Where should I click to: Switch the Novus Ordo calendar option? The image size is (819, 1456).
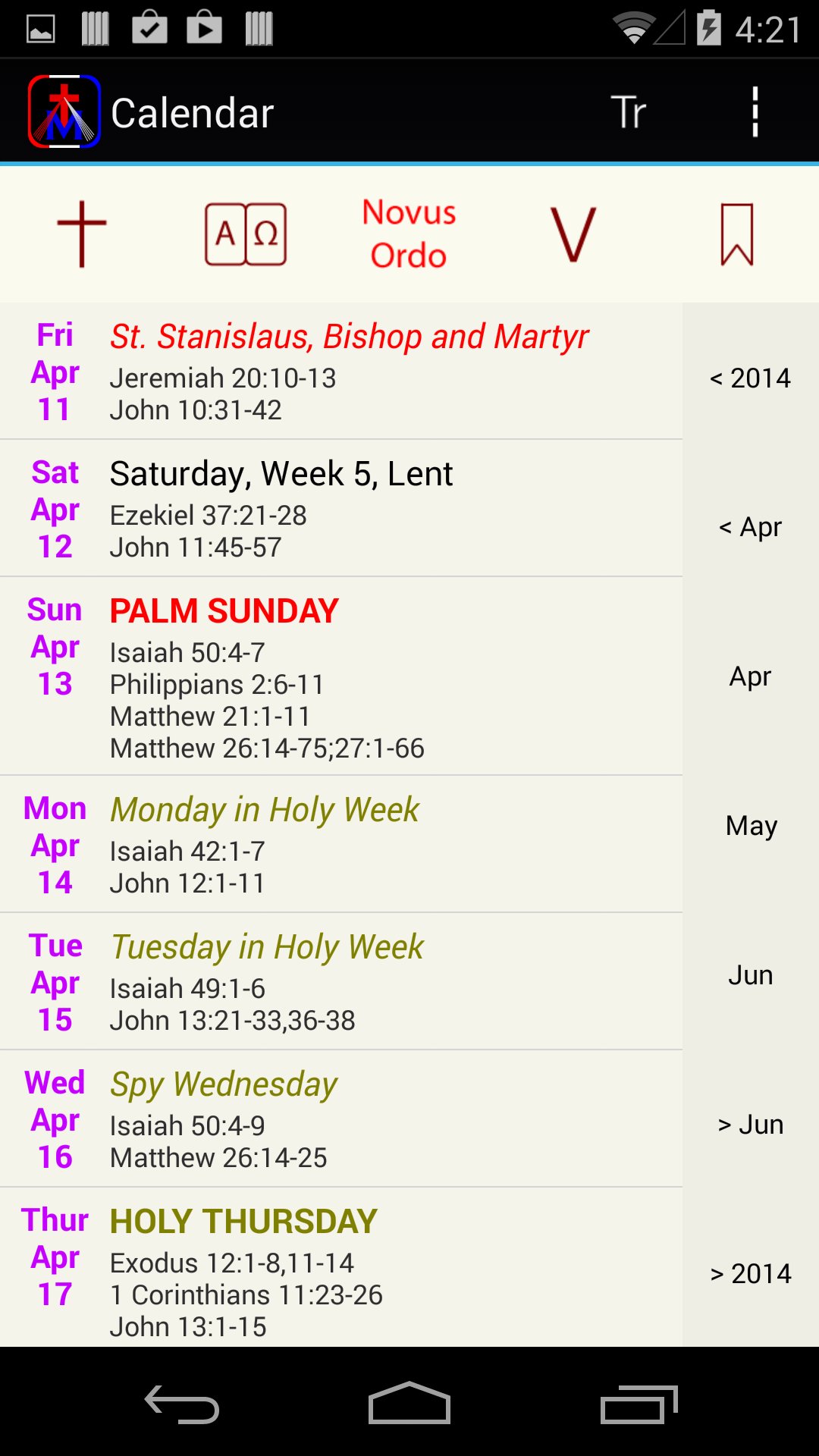point(409,234)
